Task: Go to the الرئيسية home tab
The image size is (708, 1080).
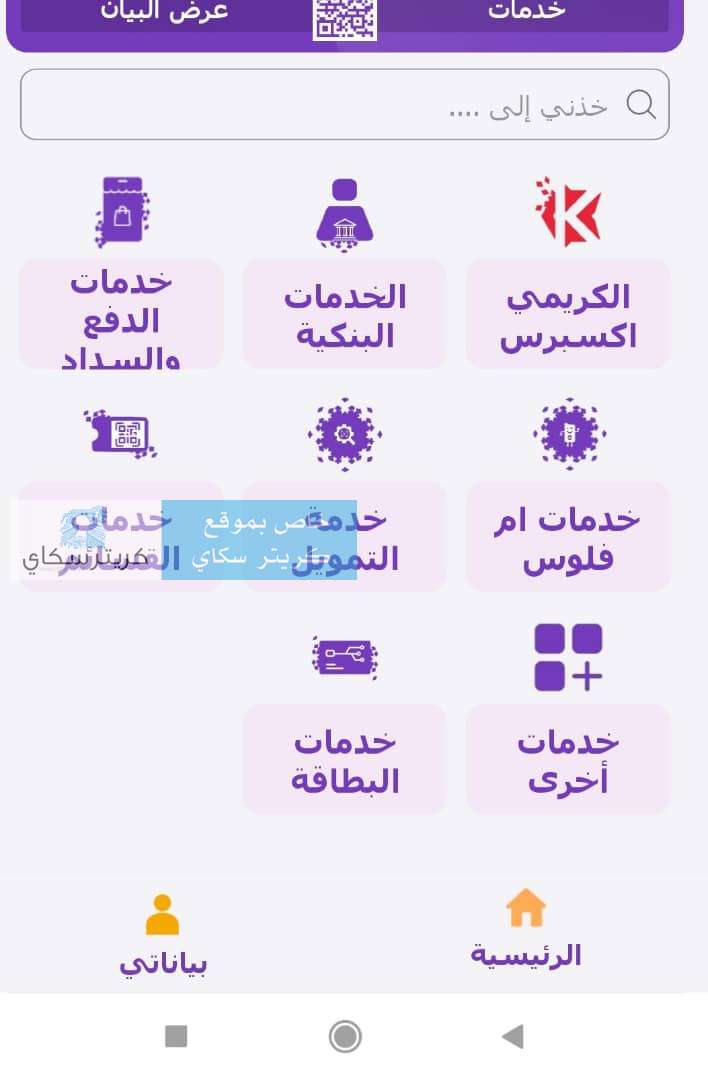Action: point(526,928)
